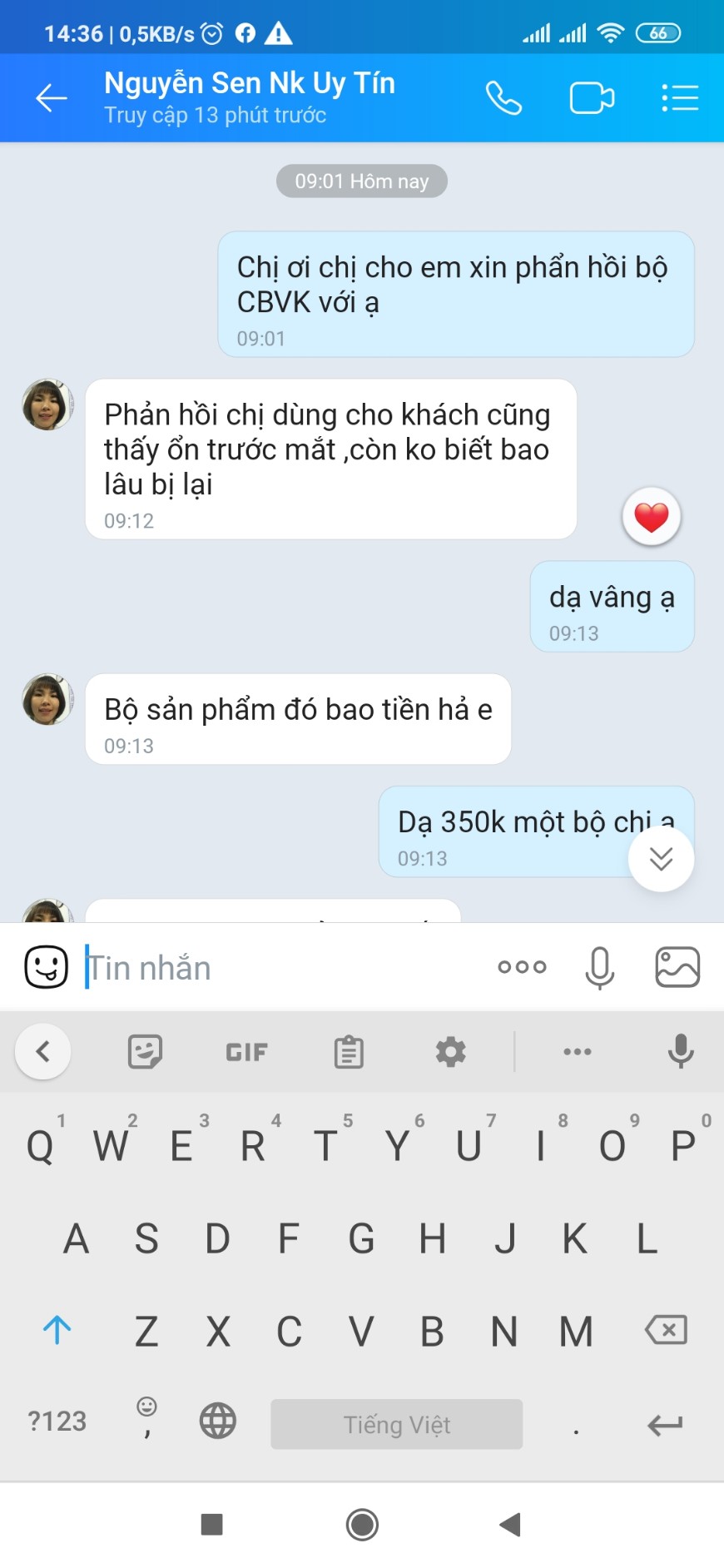Open keyboard settings gear
Viewport: 724px width, 1568px height.
tap(451, 1052)
